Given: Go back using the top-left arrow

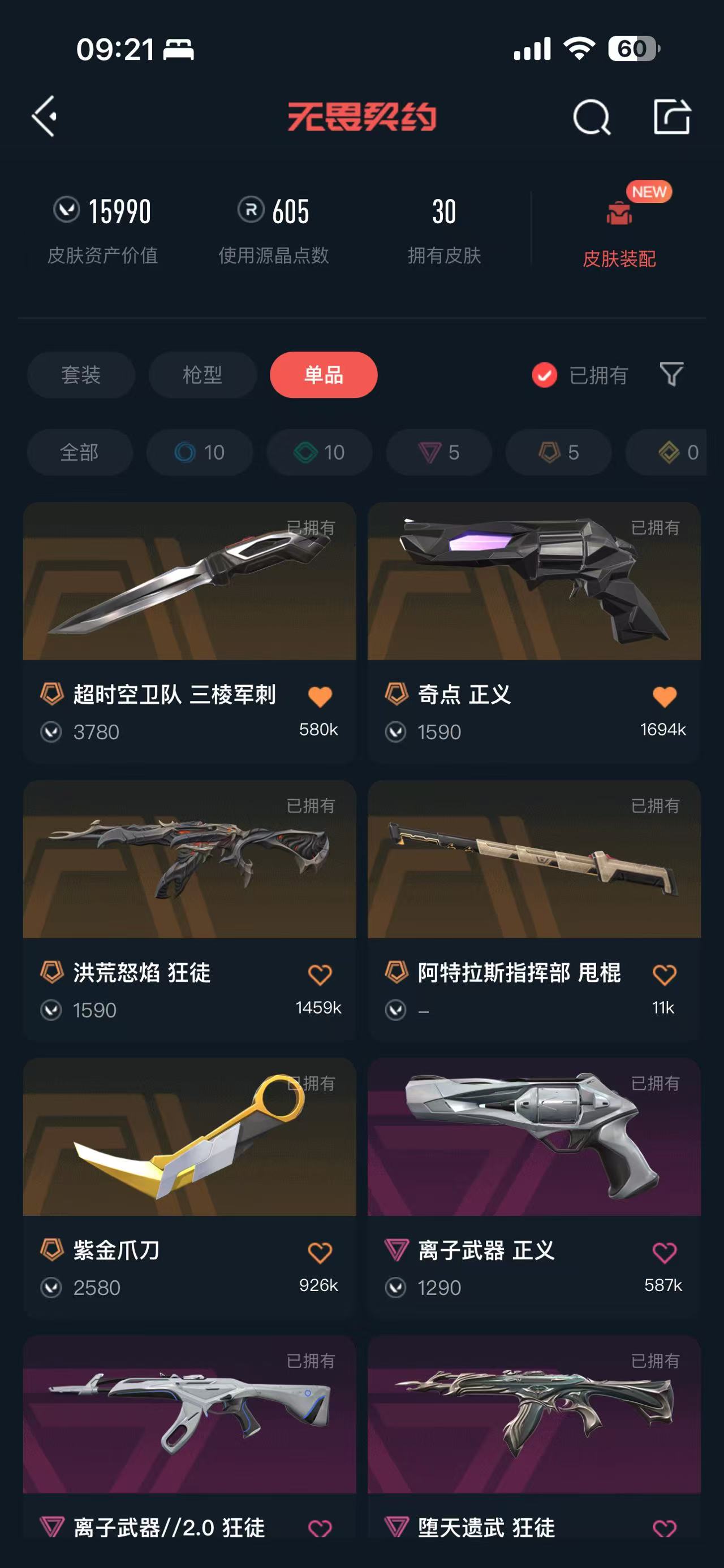Looking at the screenshot, I should (x=45, y=116).
